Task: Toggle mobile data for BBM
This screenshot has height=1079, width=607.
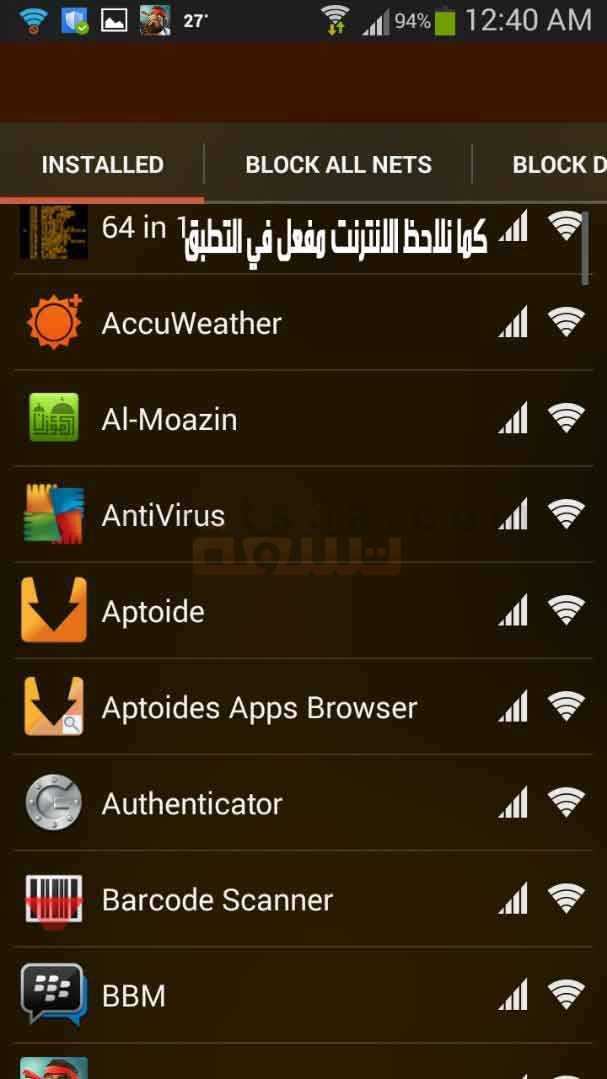Action: [x=513, y=995]
